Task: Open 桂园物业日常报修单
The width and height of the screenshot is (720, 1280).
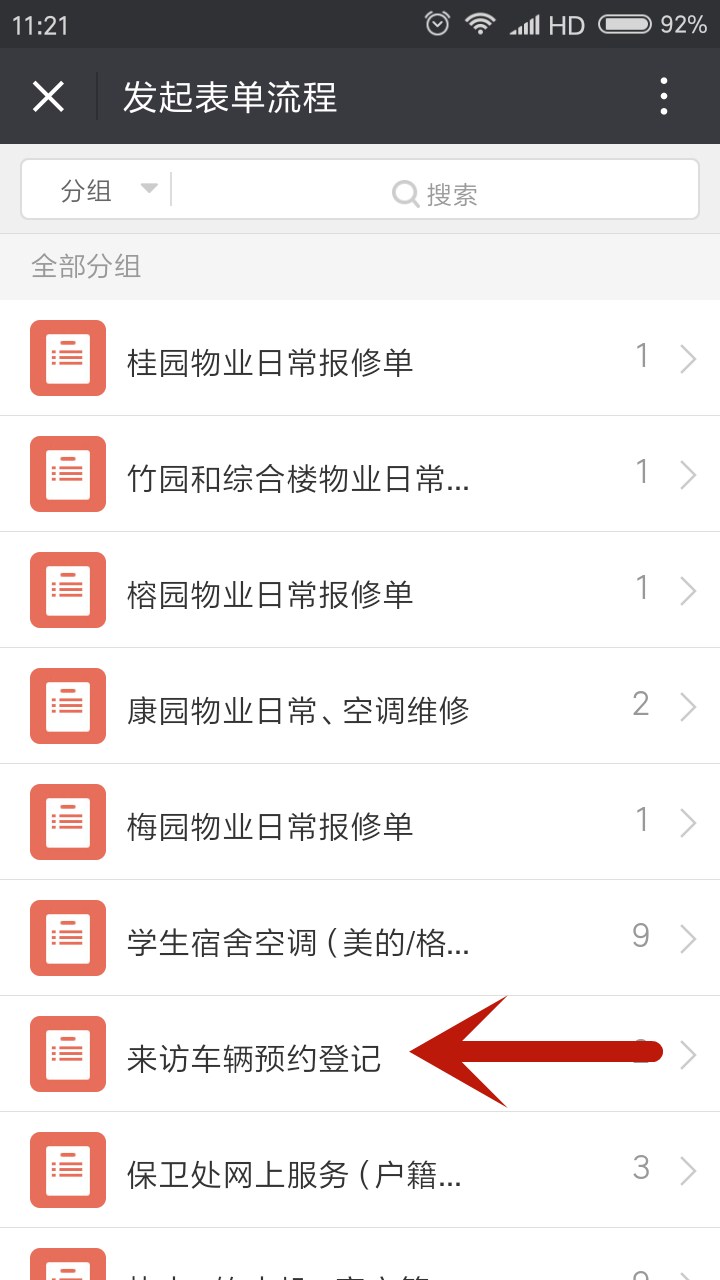Action: tap(360, 358)
